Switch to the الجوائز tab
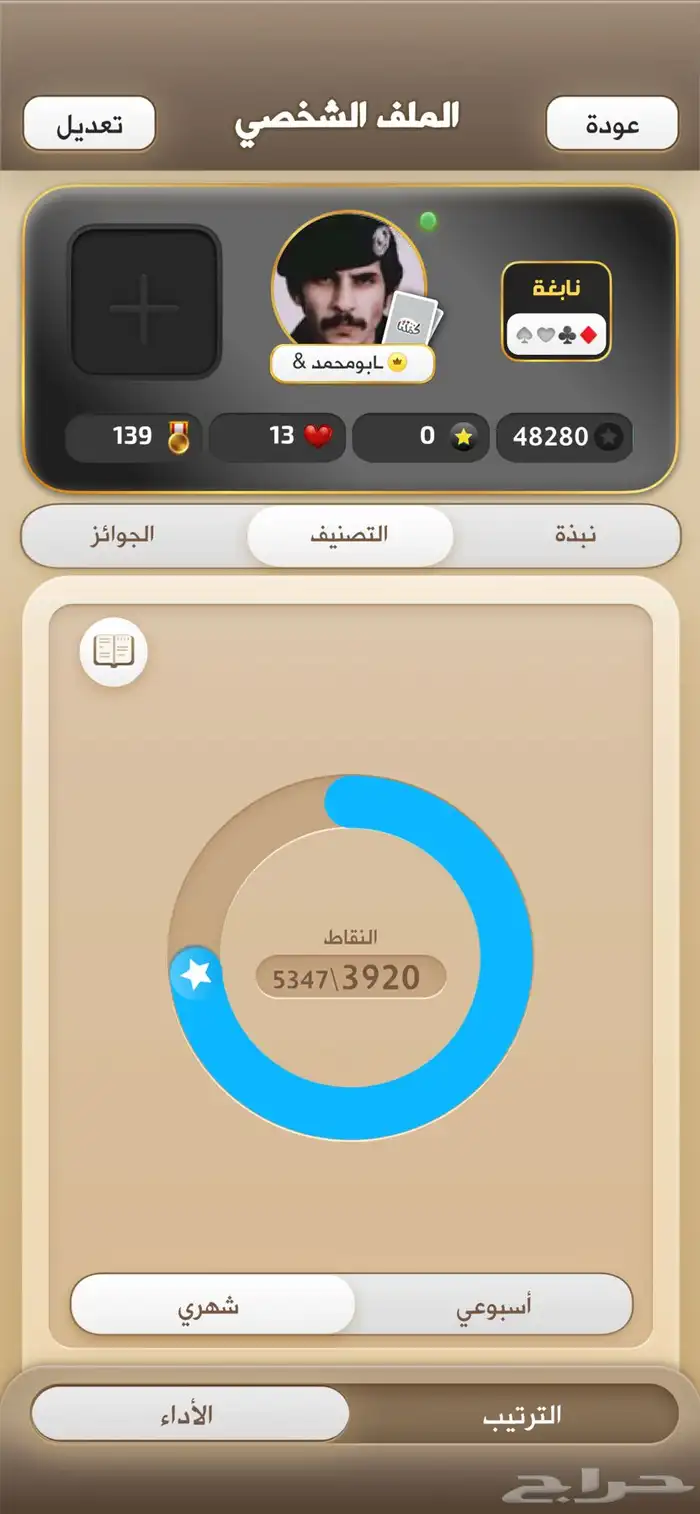The height and width of the screenshot is (1514, 700). tap(120, 534)
